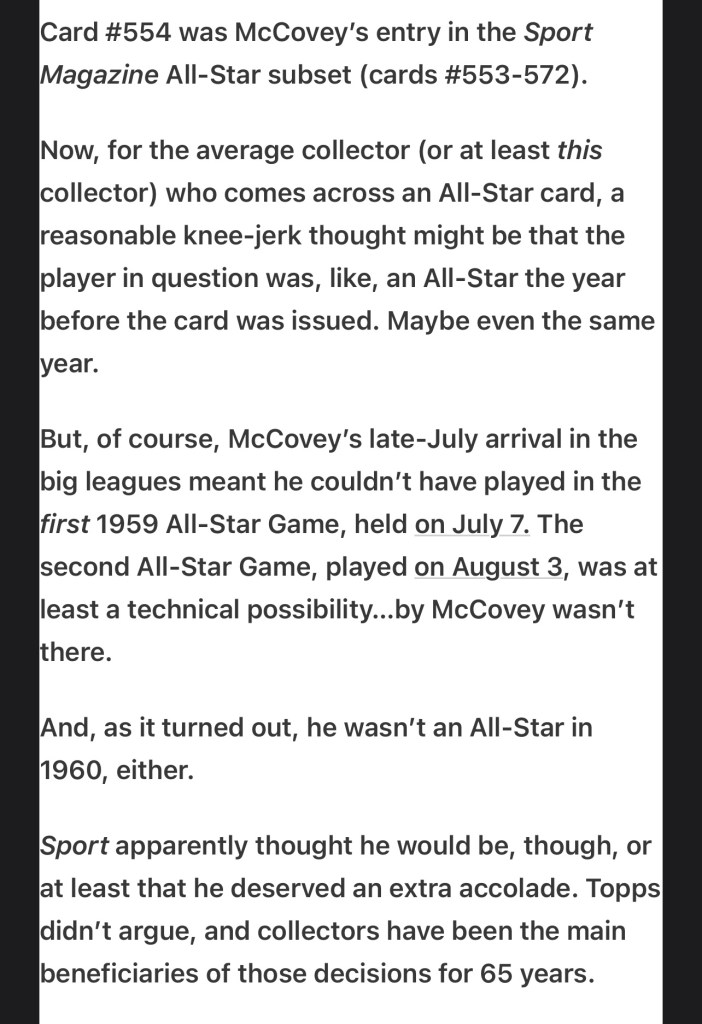Follow the "on August 3" link
The height and width of the screenshot is (1024, 702).
[488, 566]
